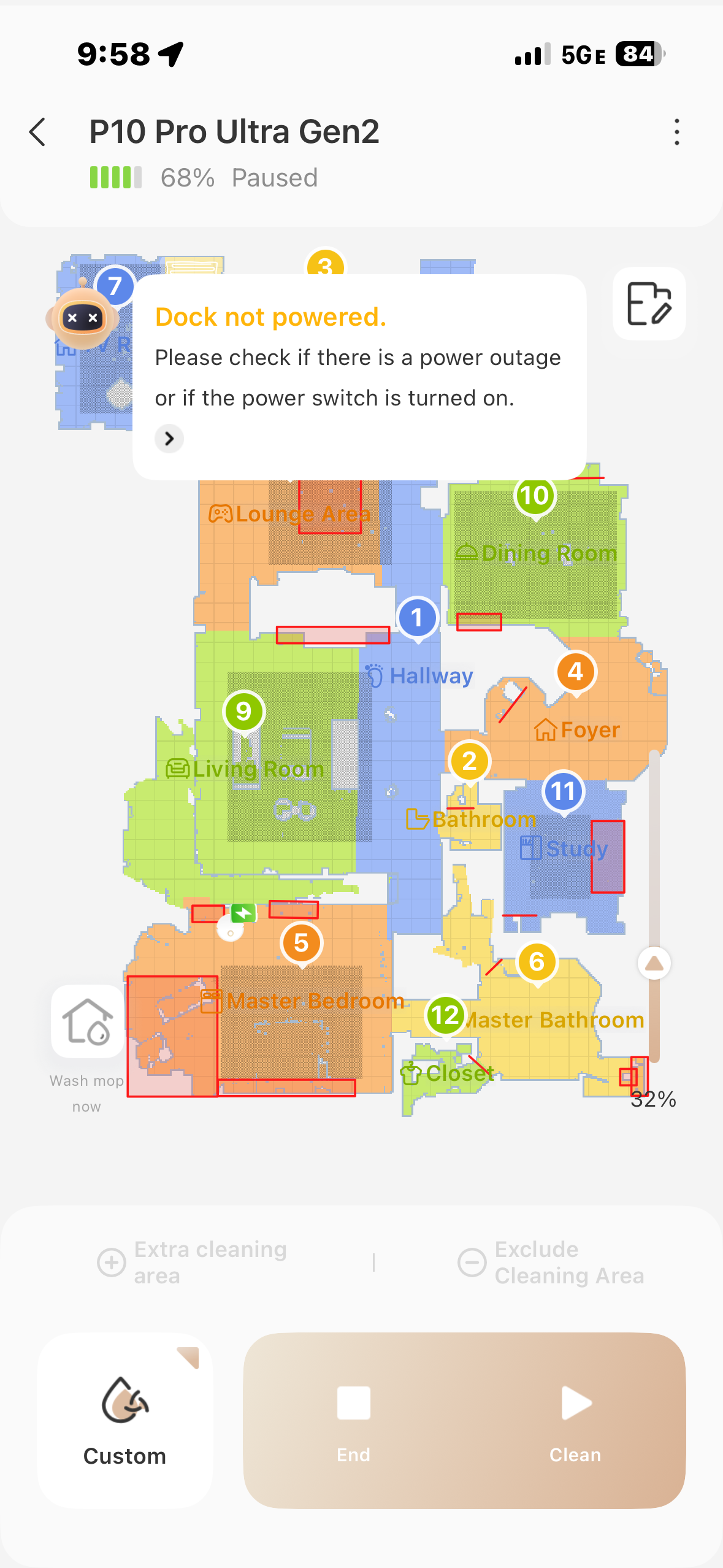723x1568 pixels.
Task: Tap the robot mascot avatar
Action: point(82,317)
